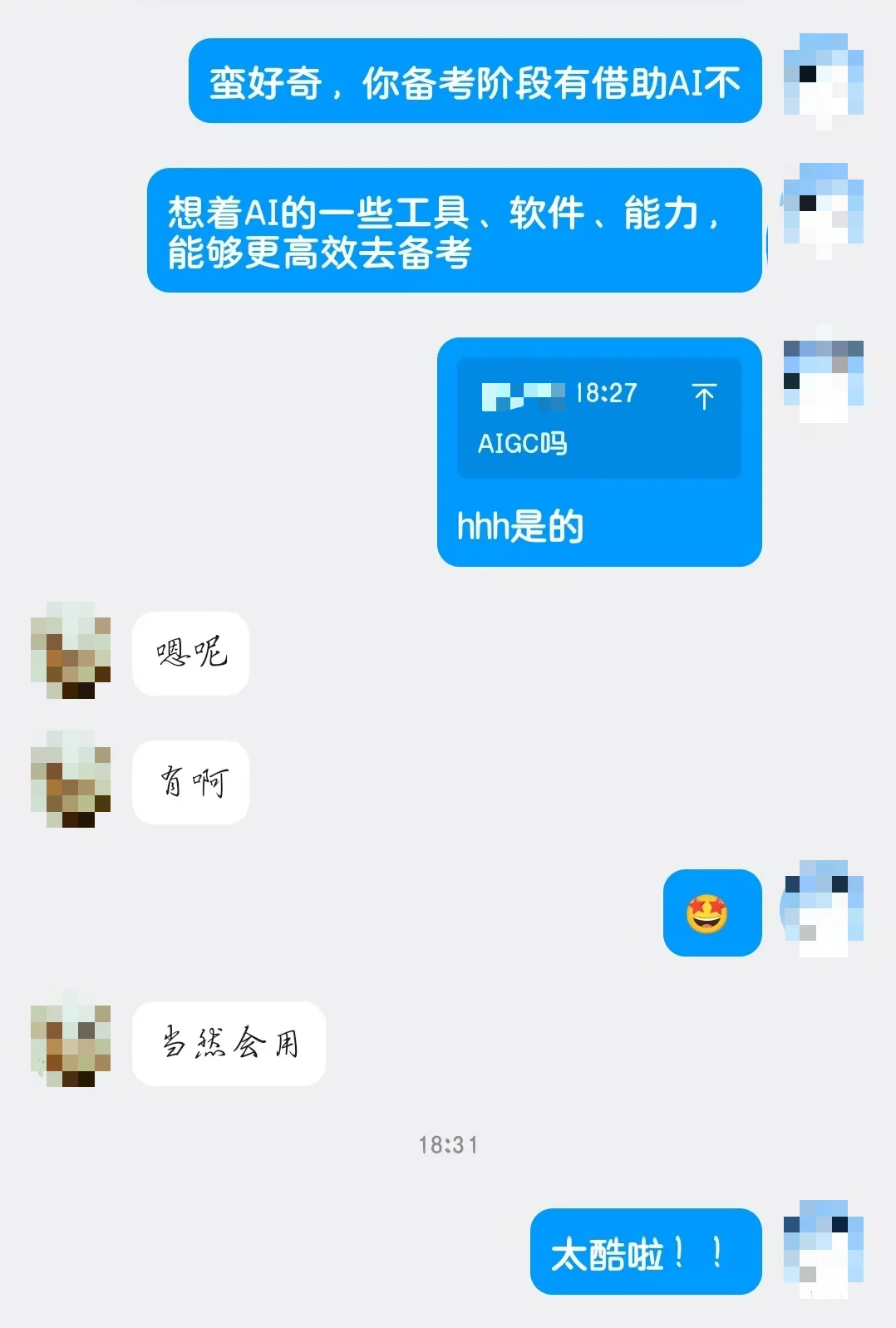Click the "蛮好奇，你备考阶段有借助AI不" message
Screen dimensions: 896x1328
pos(475,83)
